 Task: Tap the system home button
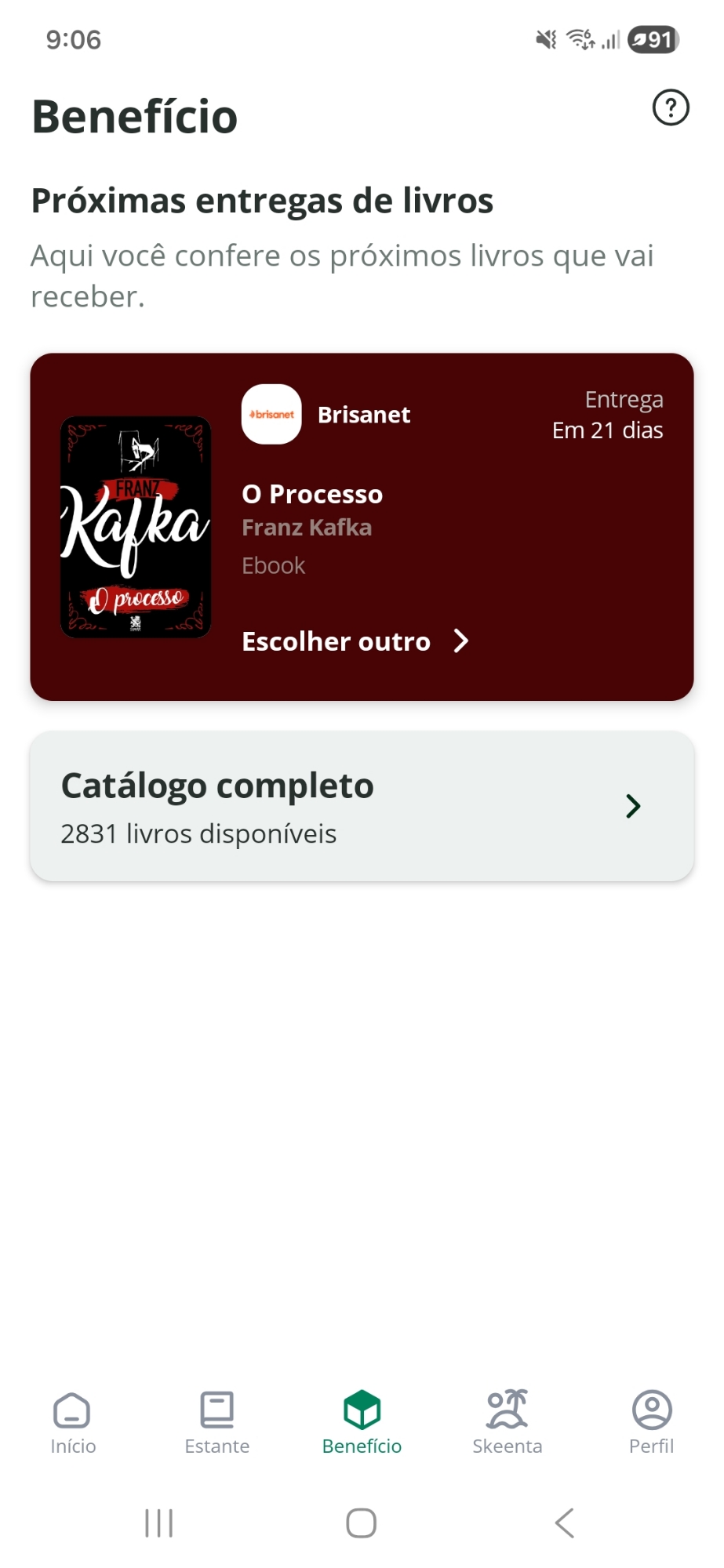pyautogui.click(x=362, y=1523)
